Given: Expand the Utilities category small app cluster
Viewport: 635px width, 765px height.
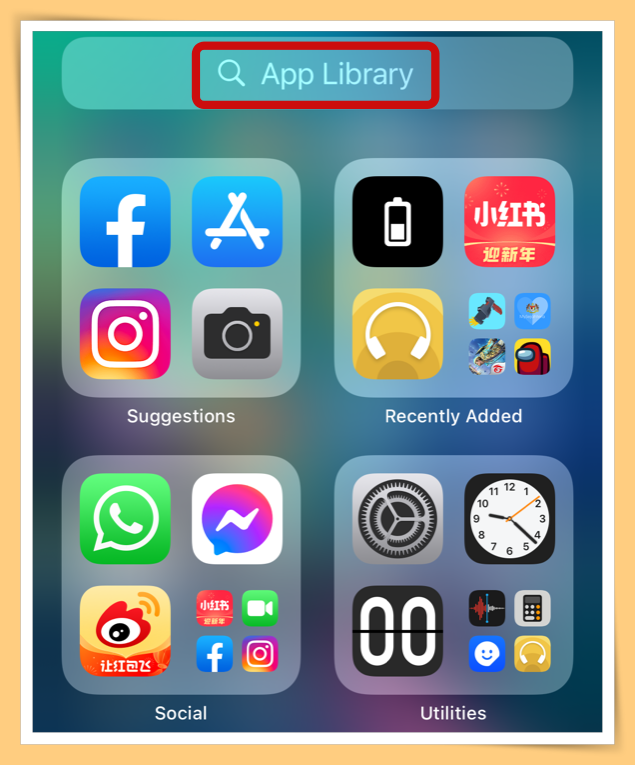Looking at the screenshot, I should (x=509, y=631).
